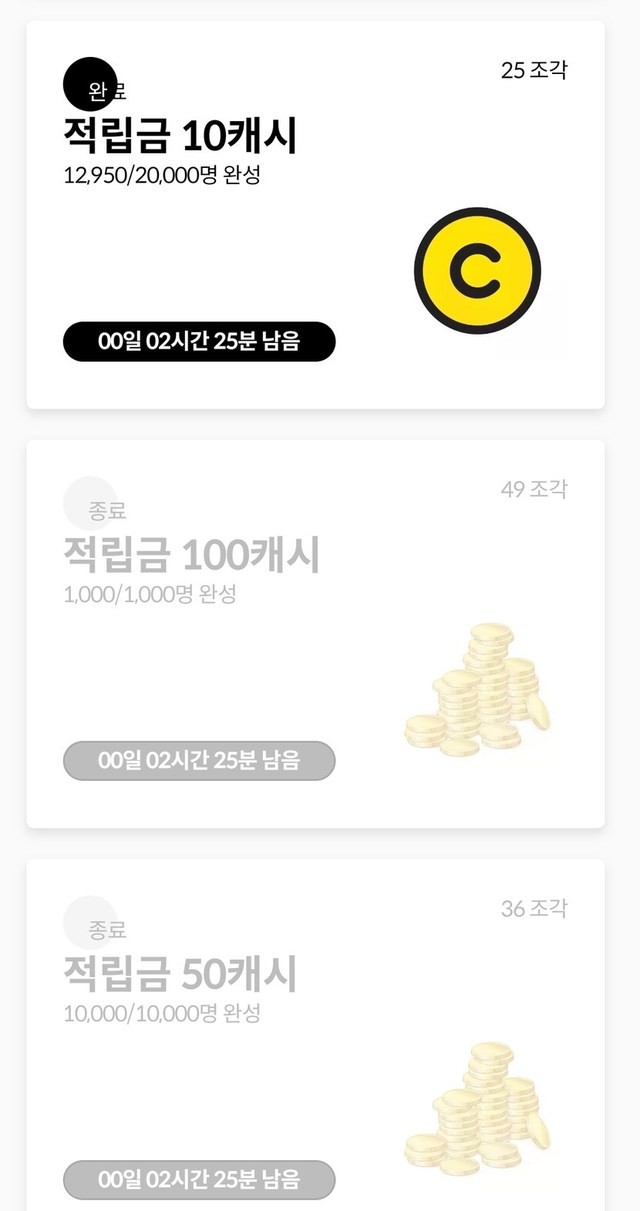Image resolution: width=640 pixels, height=1211 pixels.
Task: Open the 적립금 10캐시 puzzle card
Action: pyautogui.click(x=315, y=215)
